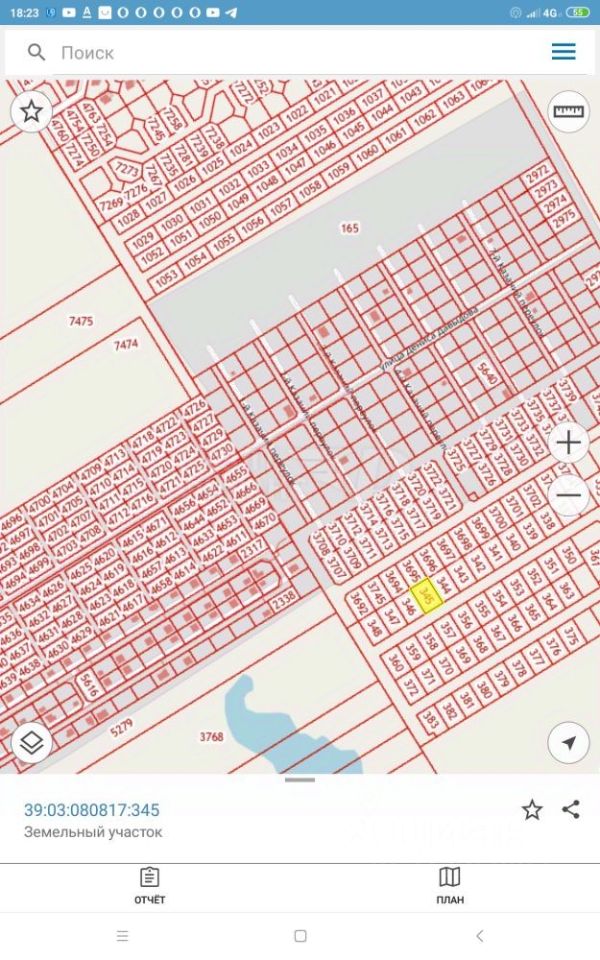Viewport: 600px width, 960px height.
Task: Zoom in on the map
Action: coord(568,443)
